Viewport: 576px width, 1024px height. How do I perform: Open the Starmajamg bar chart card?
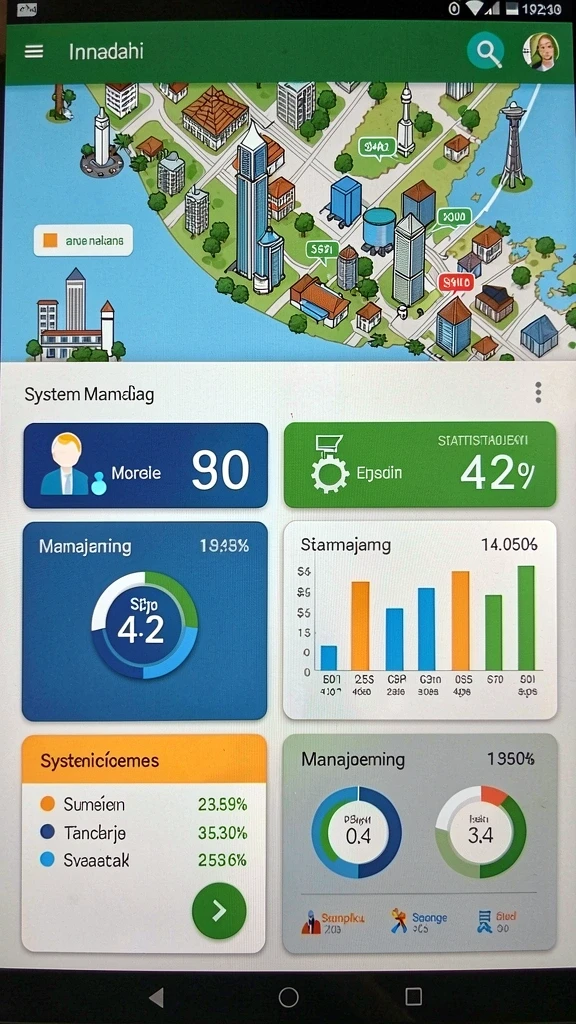(x=420, y=620)
